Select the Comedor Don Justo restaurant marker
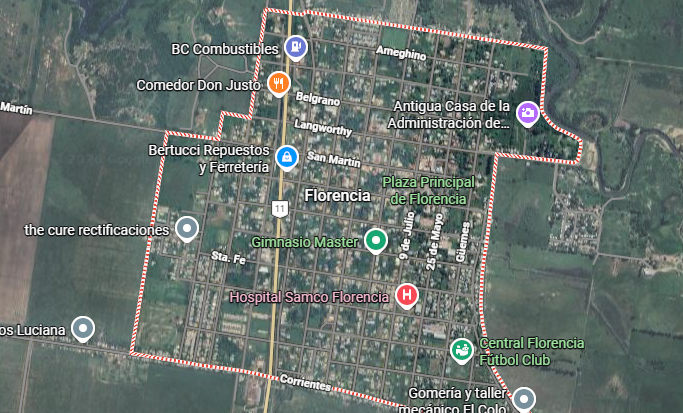Screen dimensions: 683x413 click(280, 83)
